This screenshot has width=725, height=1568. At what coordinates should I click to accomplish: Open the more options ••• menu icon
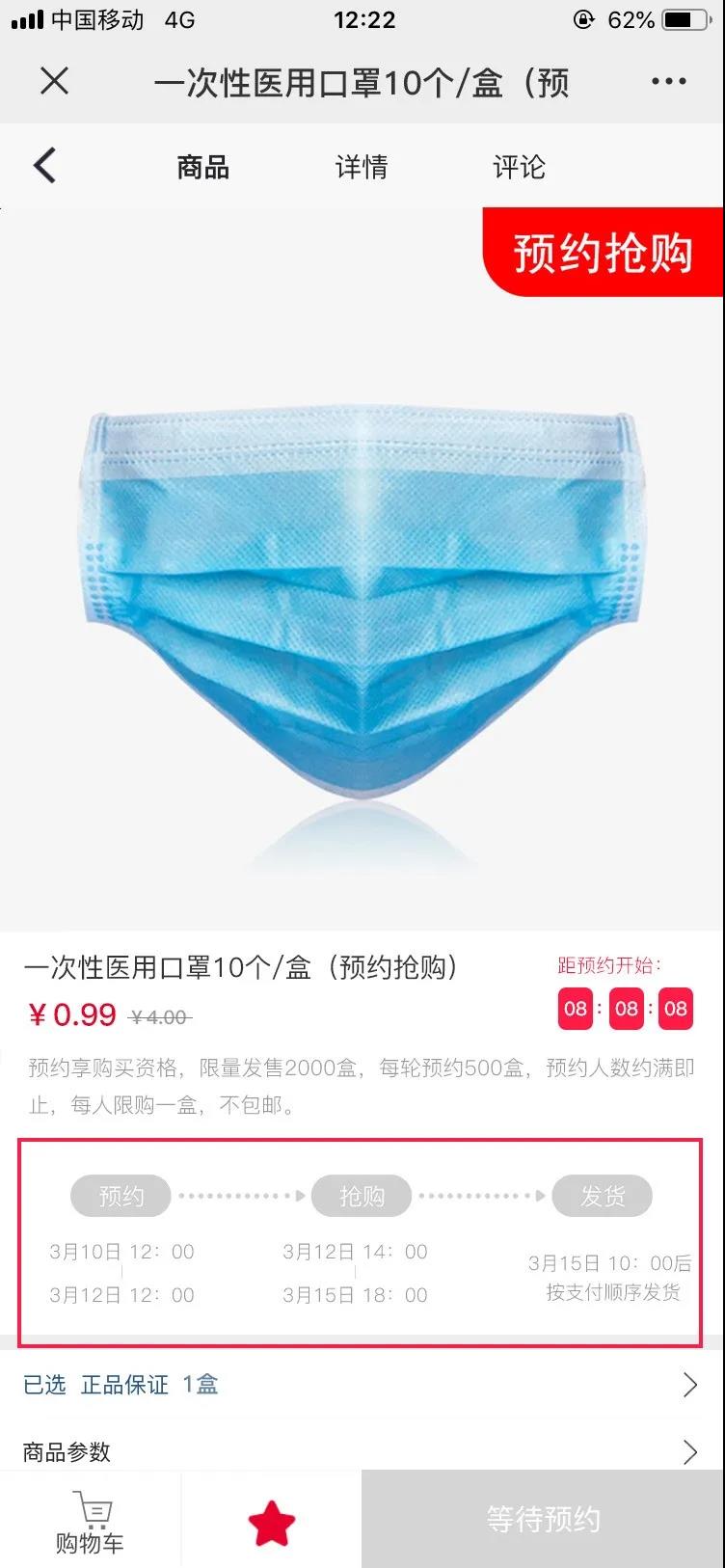(x=667, y=82)
